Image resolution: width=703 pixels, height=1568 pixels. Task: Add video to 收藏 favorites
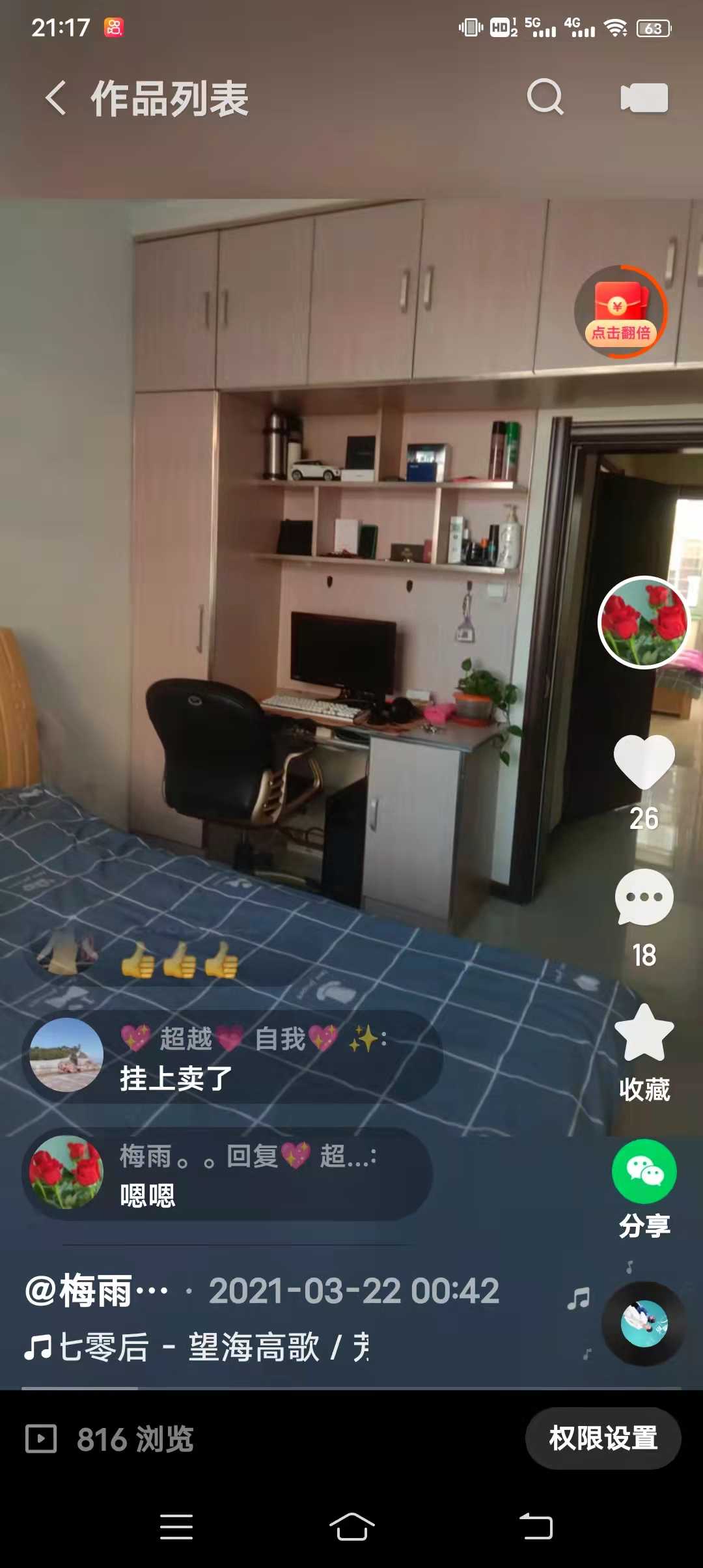point(644,1034)
